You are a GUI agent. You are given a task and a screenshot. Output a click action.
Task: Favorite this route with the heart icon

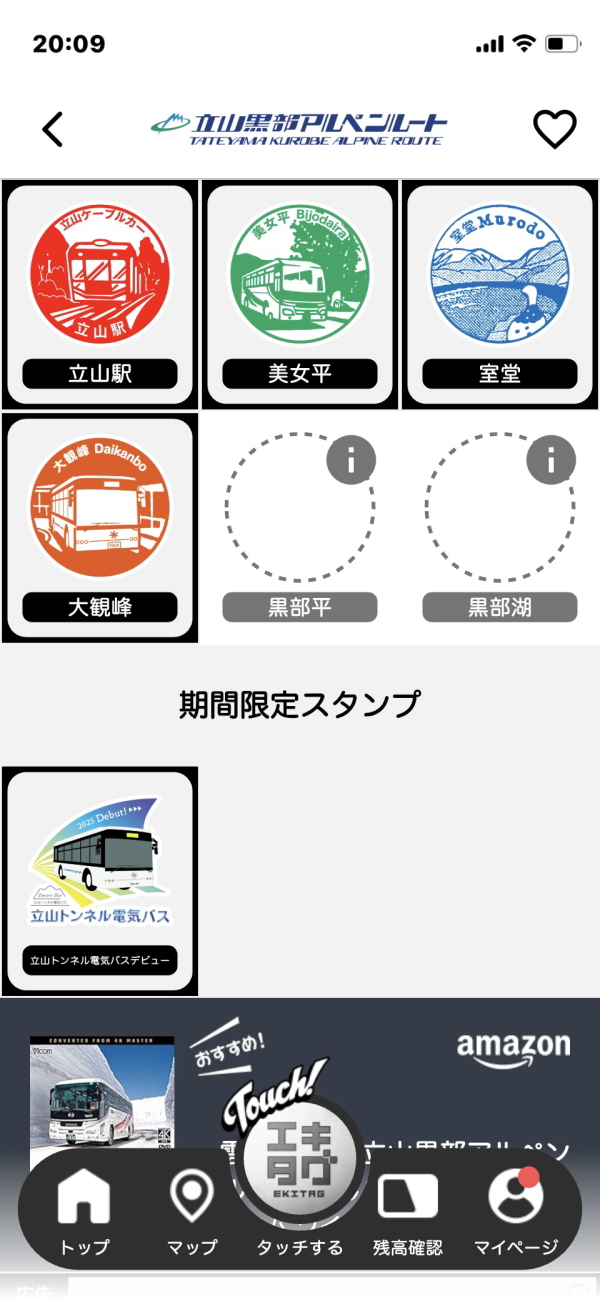554,129
